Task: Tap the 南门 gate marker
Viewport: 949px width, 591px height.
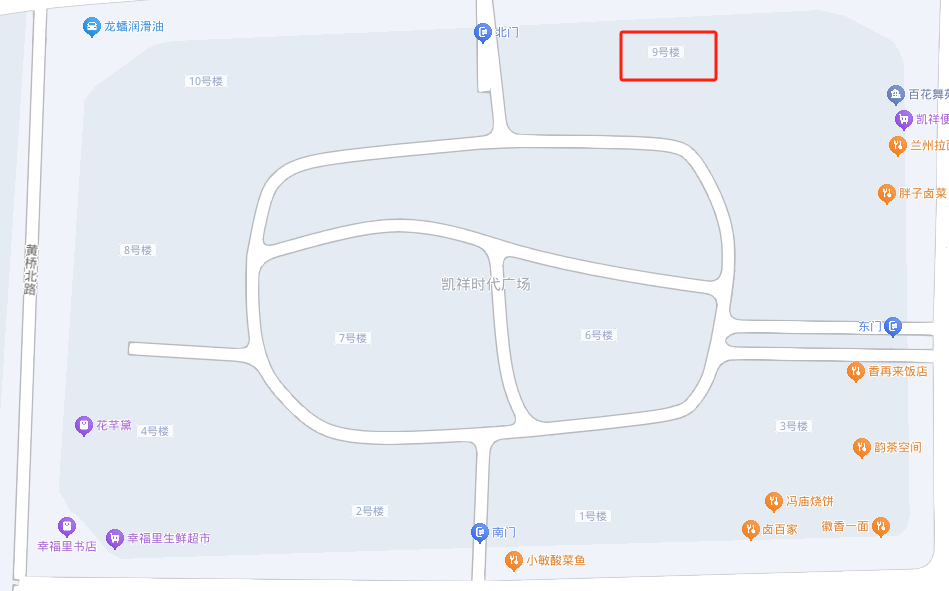Action: (480, 532)
